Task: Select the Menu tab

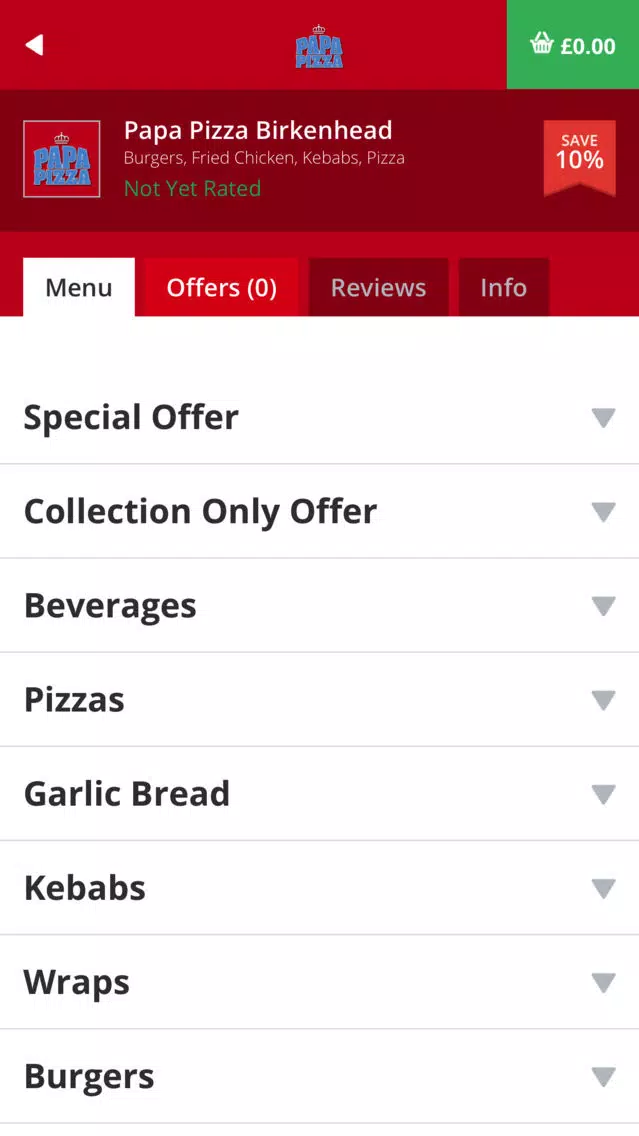Action: pyautogui.click(x=79, y=288)
